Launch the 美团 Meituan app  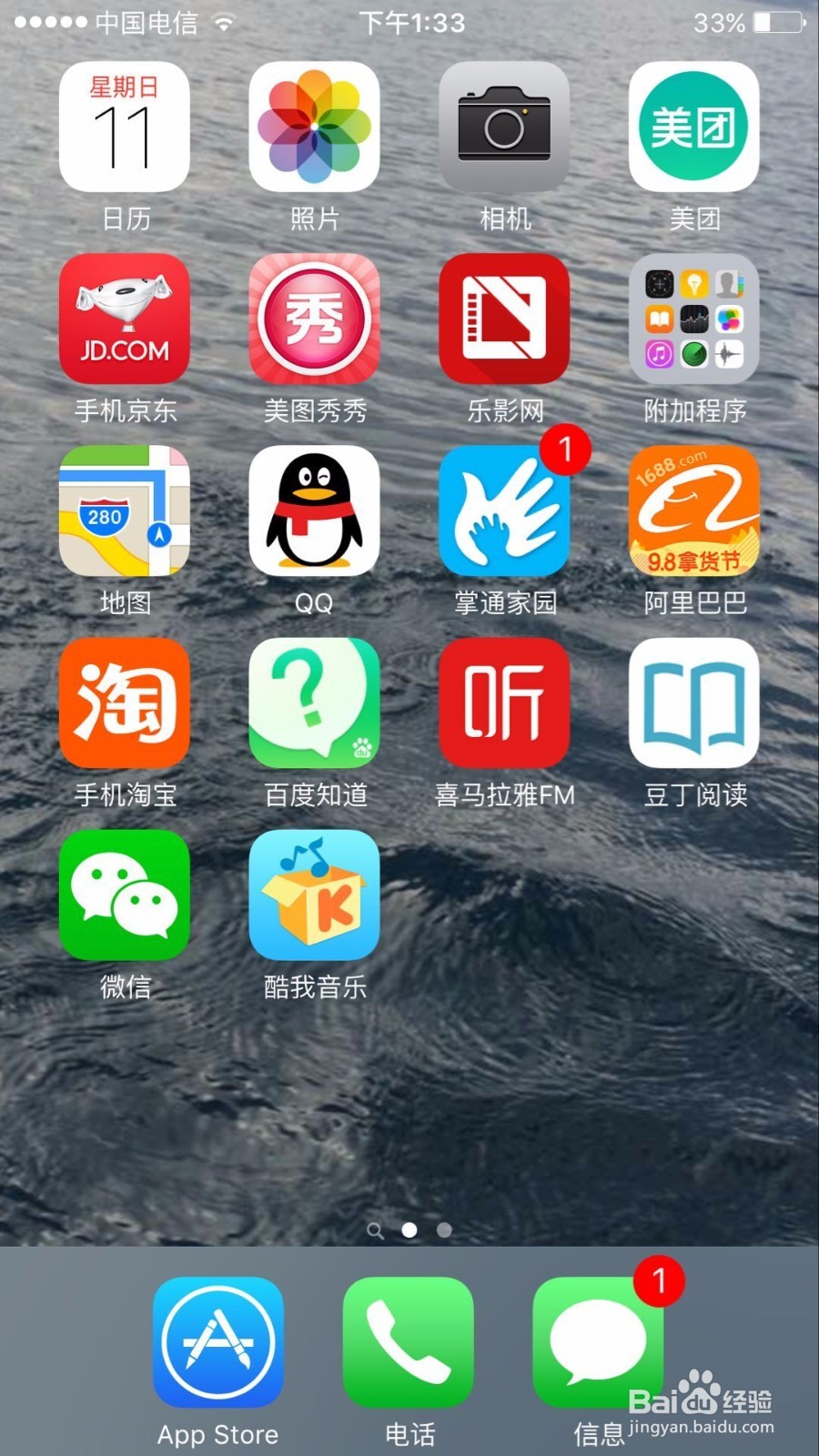(693, 127)
